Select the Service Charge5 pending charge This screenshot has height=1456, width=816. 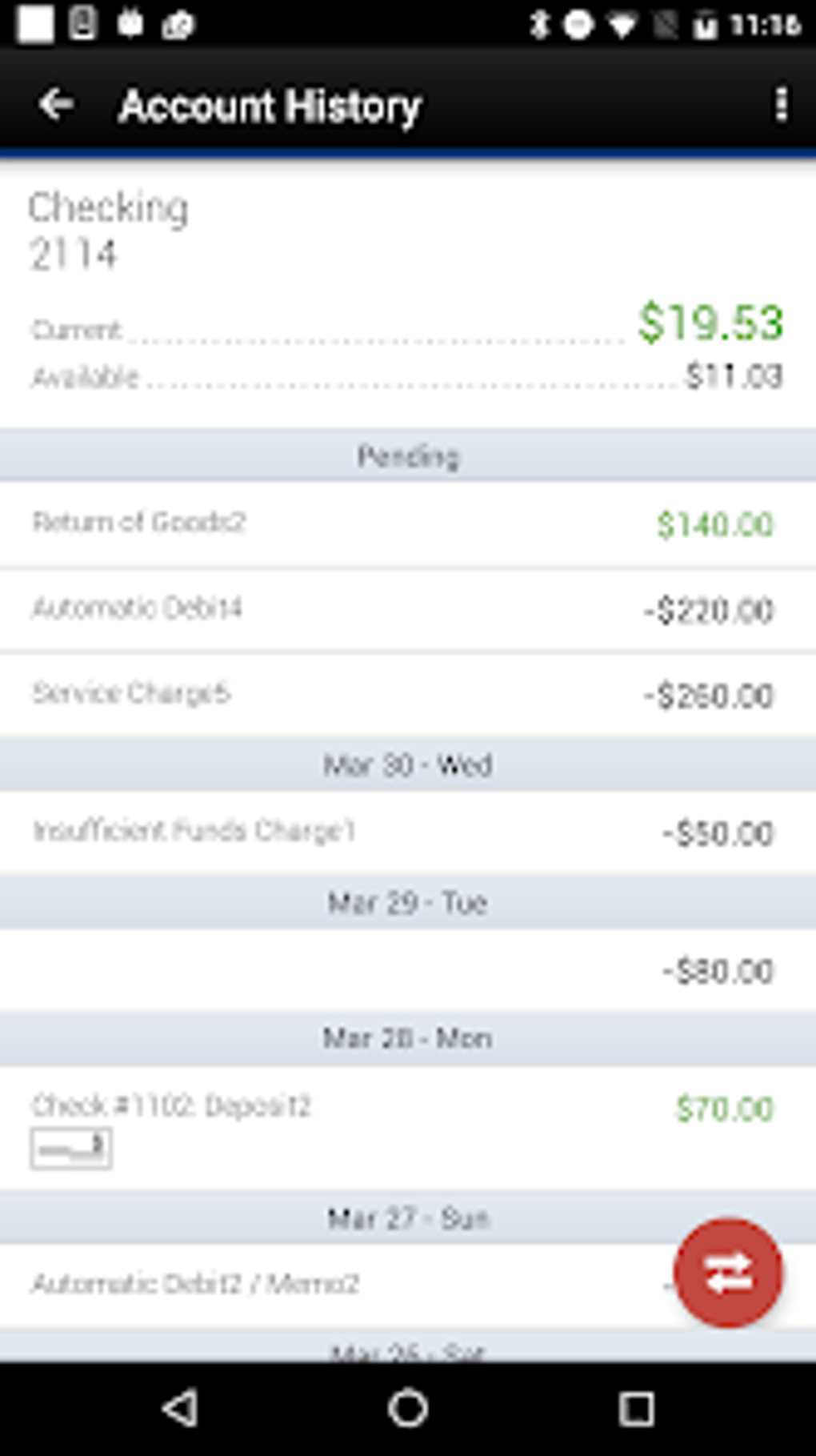[x=408, y=693]
